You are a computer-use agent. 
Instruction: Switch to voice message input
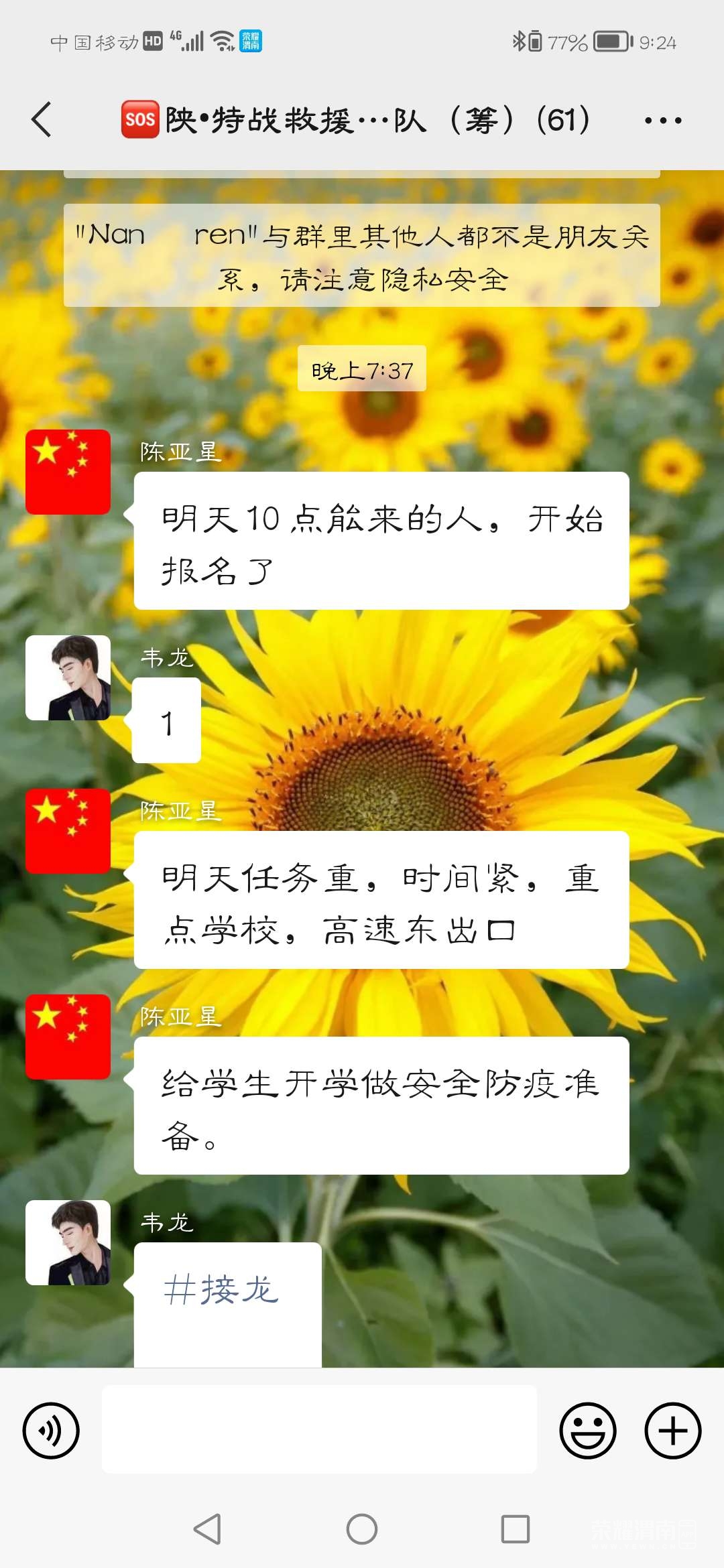point(51,1431)
